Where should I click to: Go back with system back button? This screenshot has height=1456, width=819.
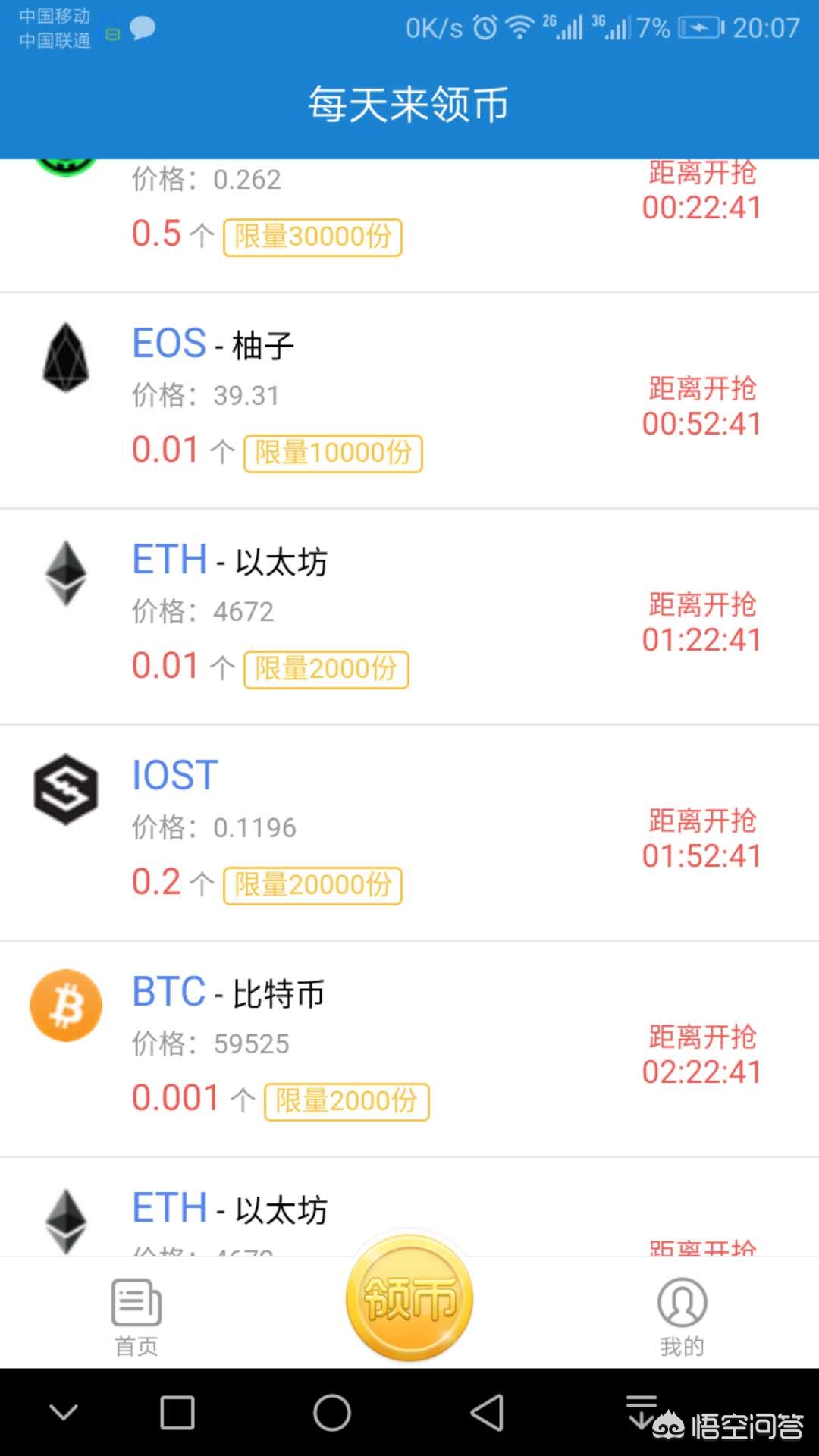487,1413
